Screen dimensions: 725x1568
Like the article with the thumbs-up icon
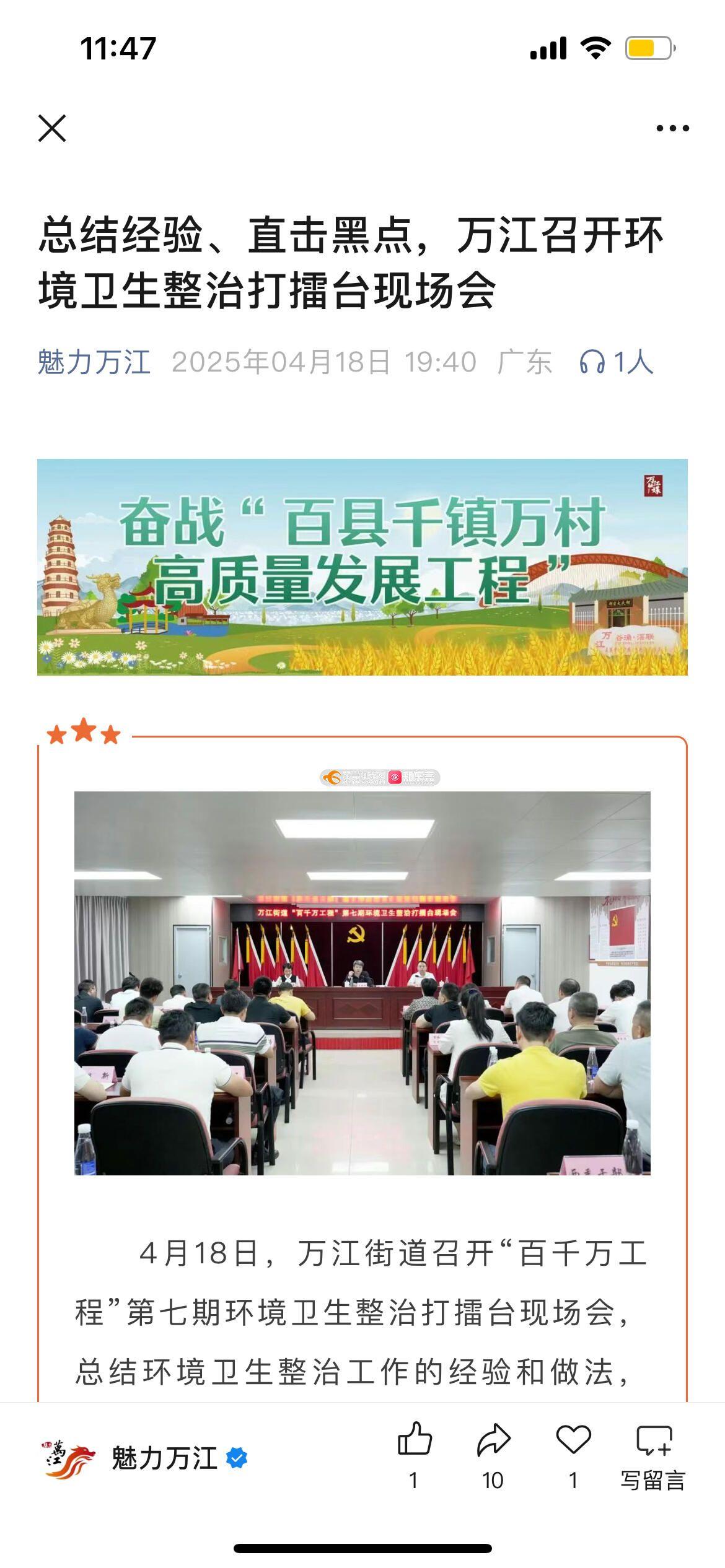tap(414, 1439)
